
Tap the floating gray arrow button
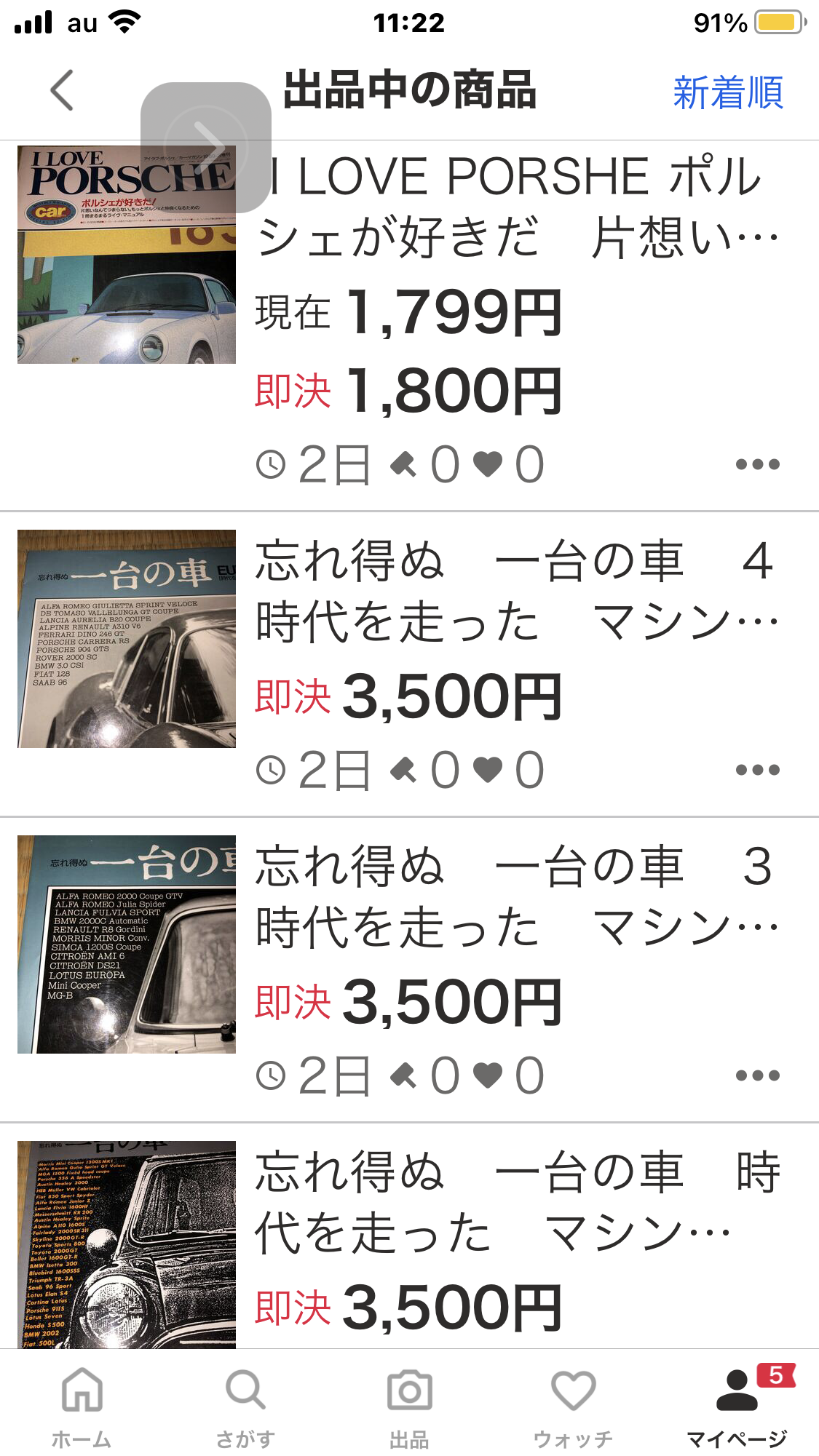[206, 147]
